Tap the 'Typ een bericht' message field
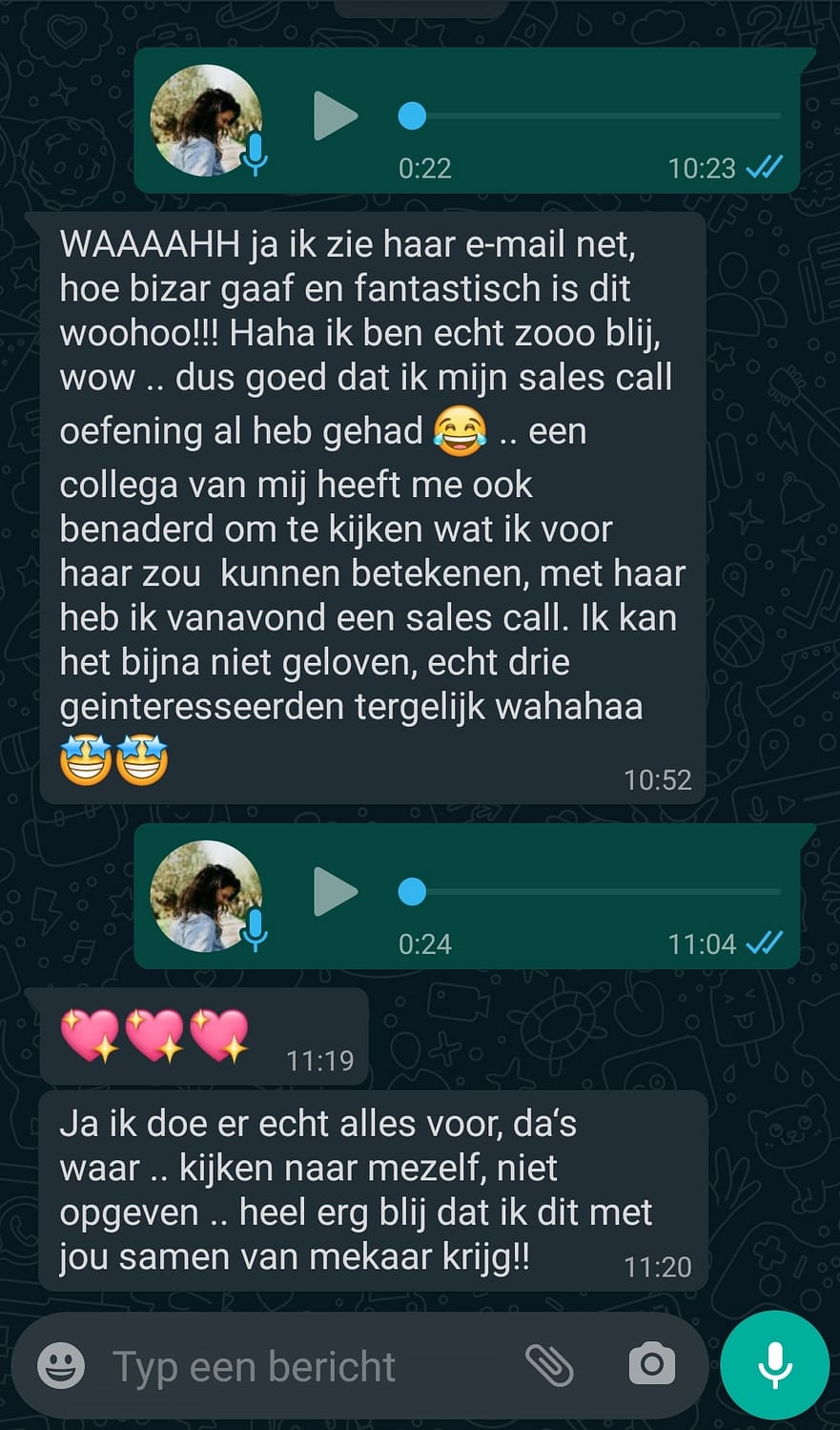 point(305,1366)
